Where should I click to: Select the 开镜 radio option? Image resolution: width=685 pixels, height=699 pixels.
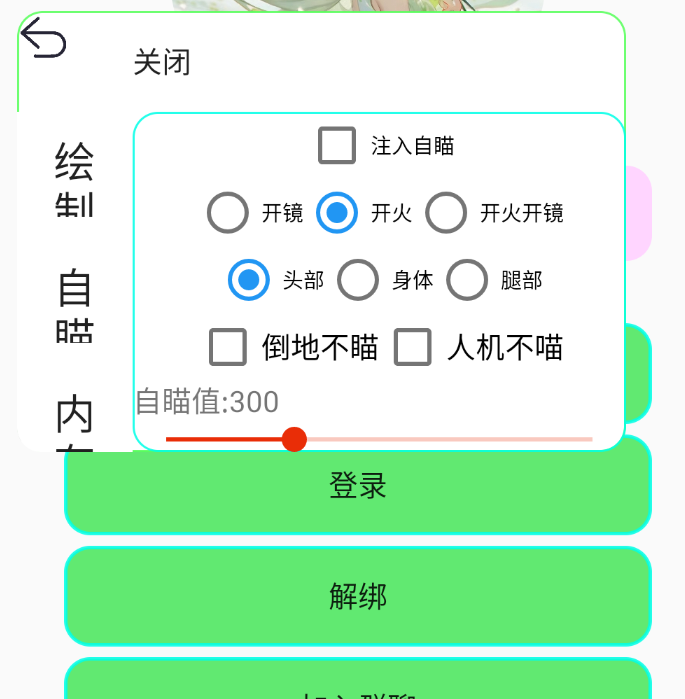point(228,213)
